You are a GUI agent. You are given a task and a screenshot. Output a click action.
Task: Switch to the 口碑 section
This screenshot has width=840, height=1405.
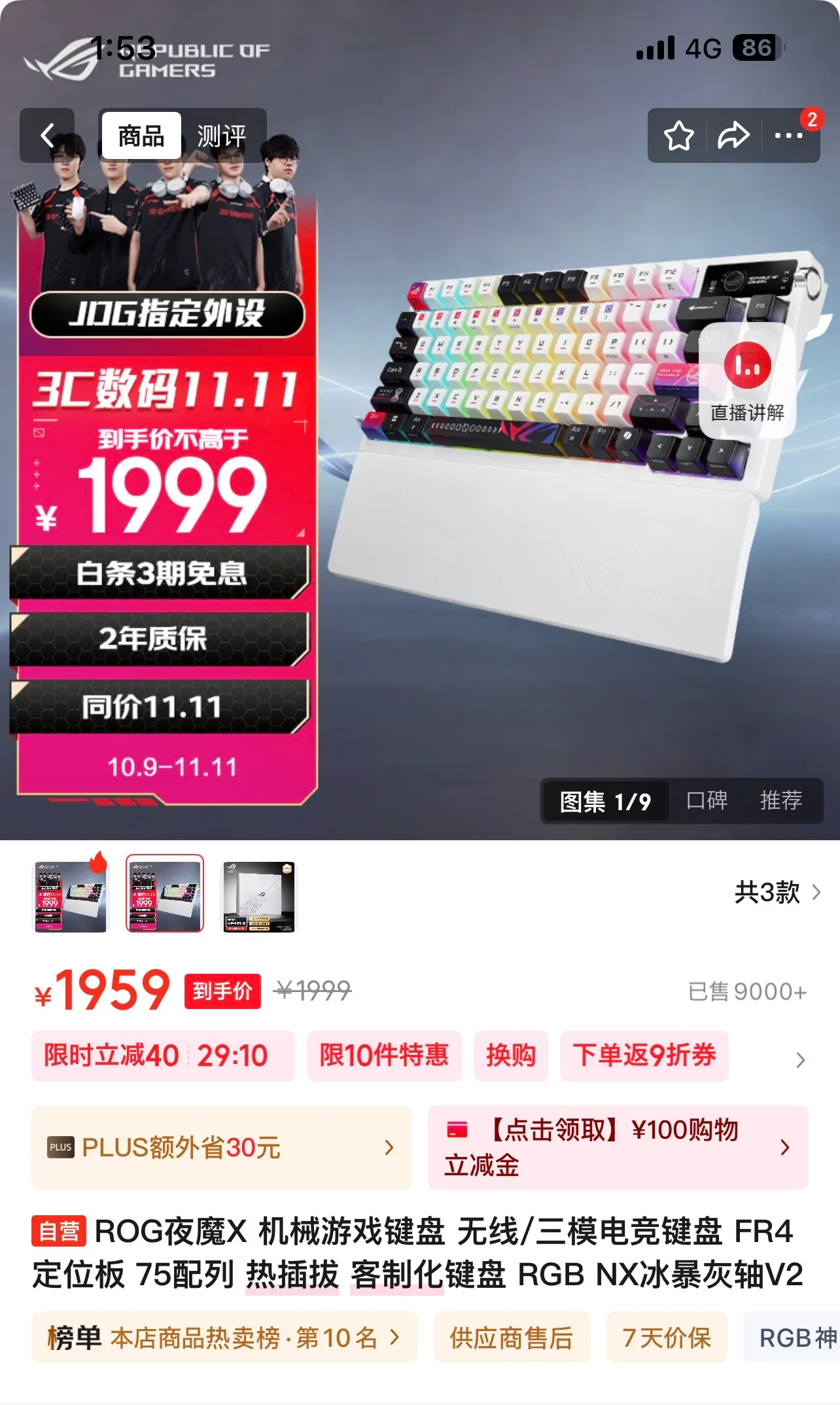(x=707, y=800)
